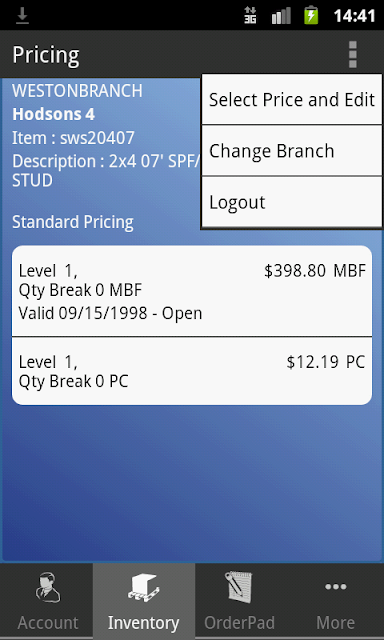Open the OrderPad tab
384x640 pixels.
tap(240, 602)
